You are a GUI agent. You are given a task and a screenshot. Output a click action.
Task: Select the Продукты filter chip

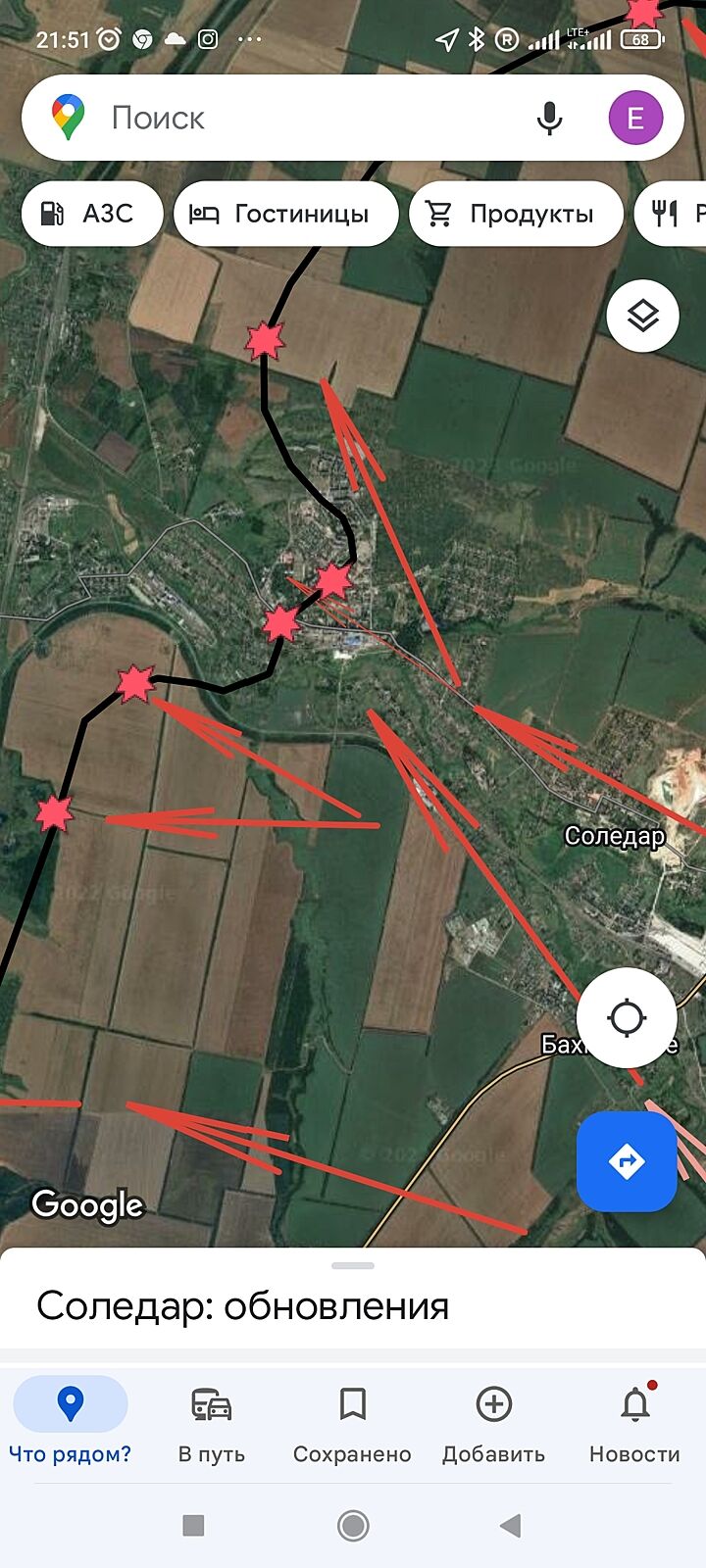point(516,214)
